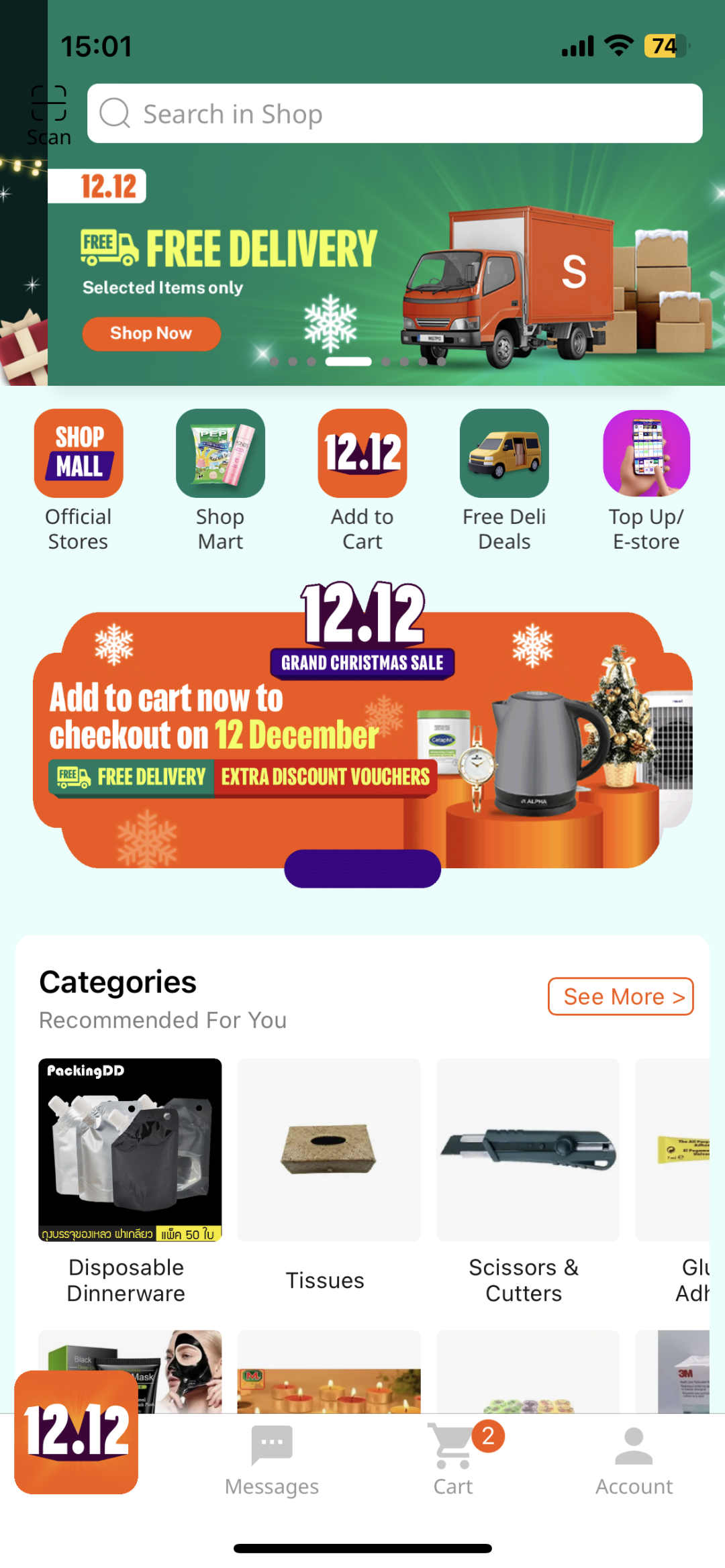Switch to the Account tab
Viewport: 725px width, 1568px height.
634,1461
